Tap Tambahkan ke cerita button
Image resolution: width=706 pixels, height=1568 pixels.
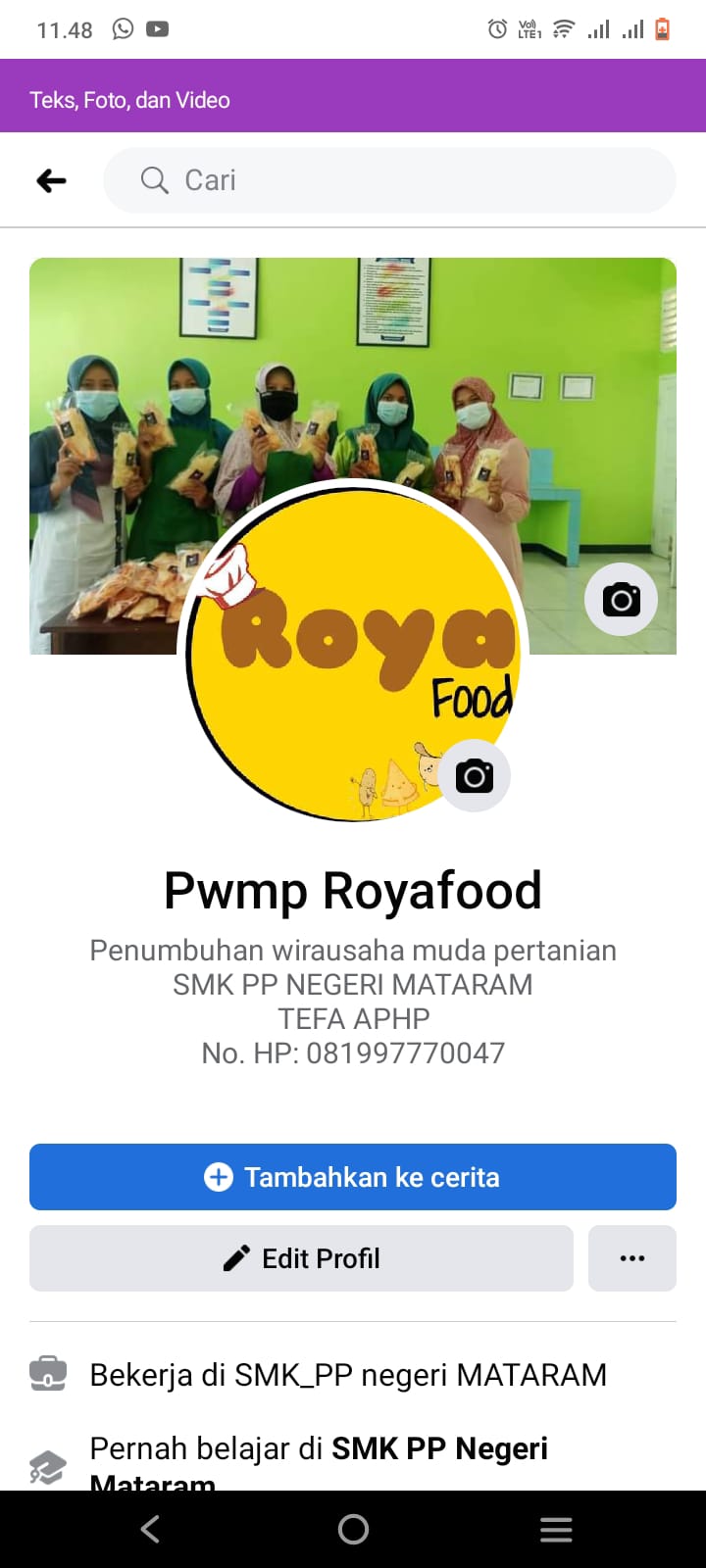pyautogui.click(x=353, y=1177)
